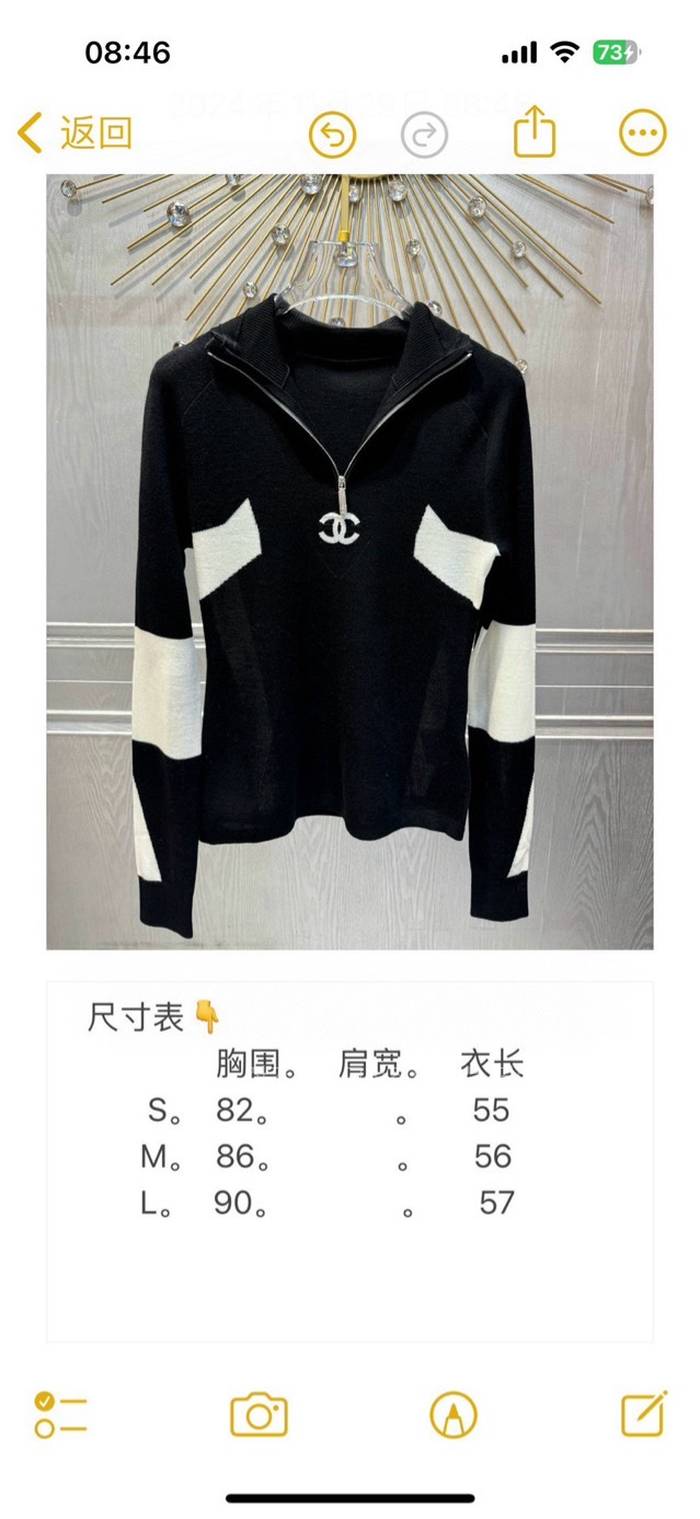The width and height of the screenshot is (700, 1519).
Task: Go back via the 返回 button
Action: pyautogui.click(x=75, y=133)
